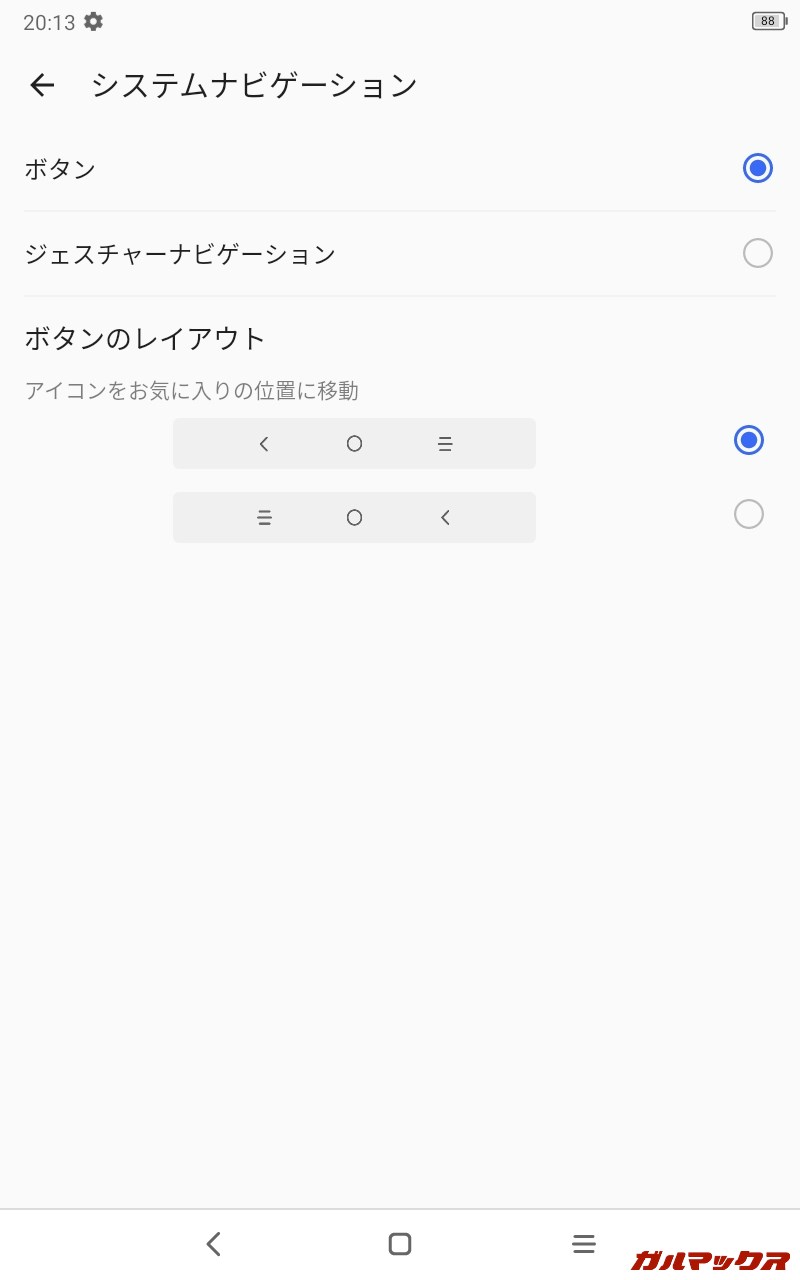Viewport: 800px width, 1280px height.
Task: Tap the back chevron icon in the first layout preview
Action: pos(264,443)
